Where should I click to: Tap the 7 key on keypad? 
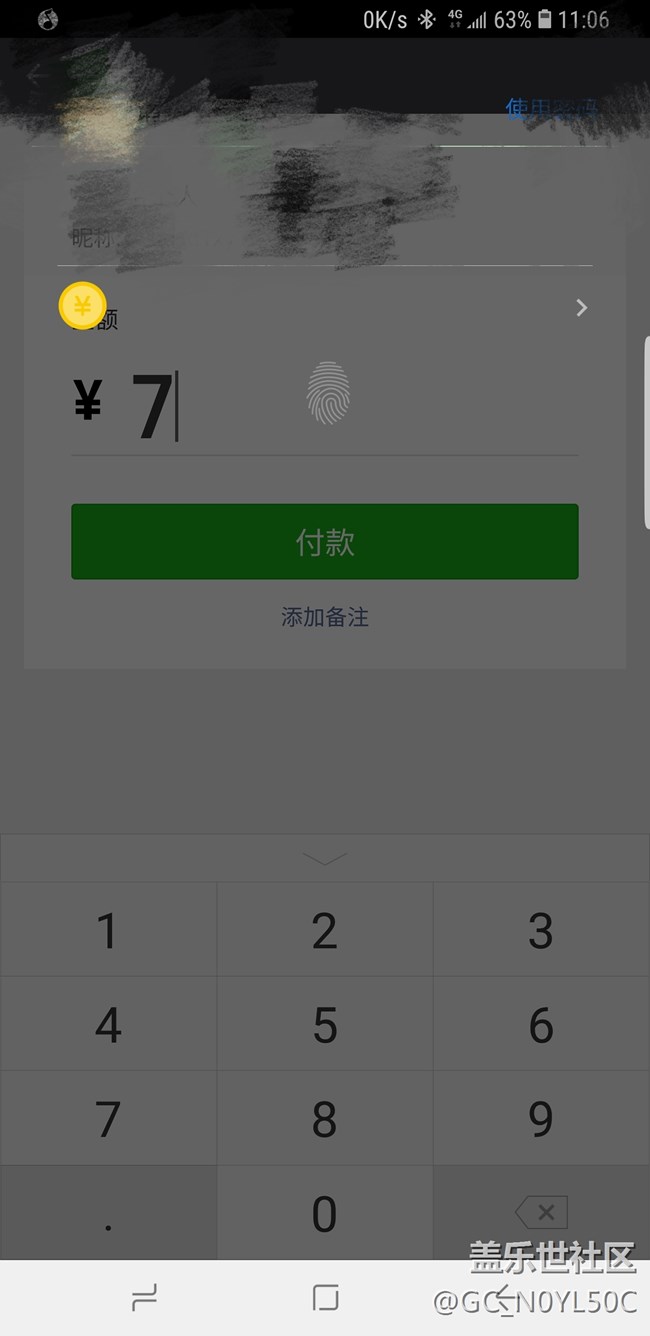pos(108,1118)
